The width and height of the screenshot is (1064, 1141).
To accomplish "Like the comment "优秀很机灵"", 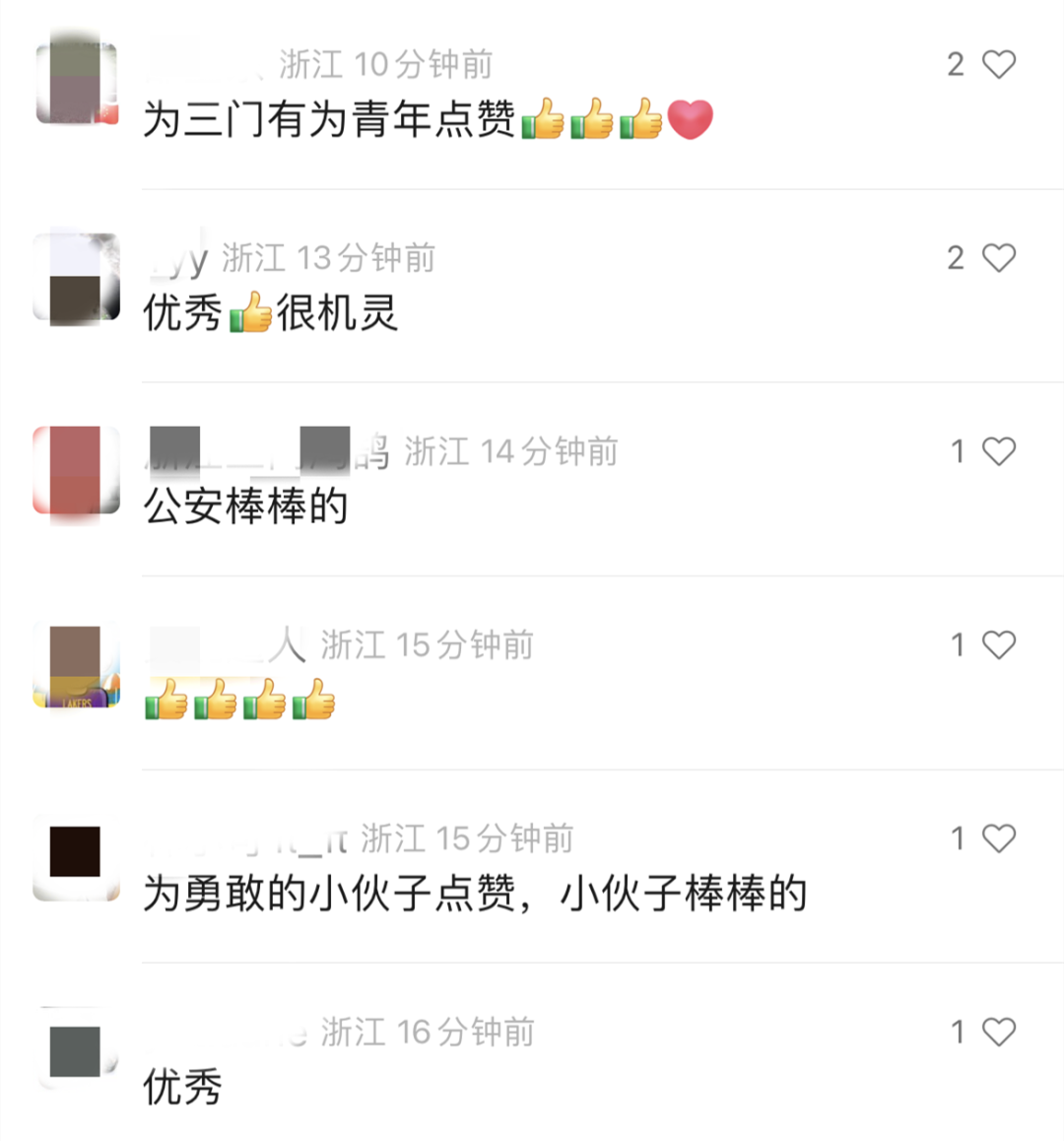I will [x=998, y=258].
